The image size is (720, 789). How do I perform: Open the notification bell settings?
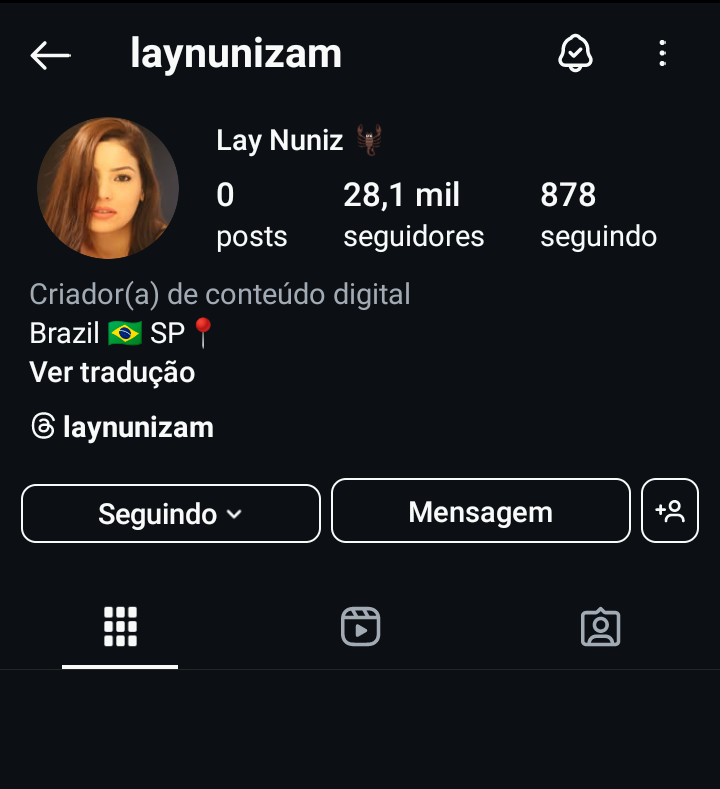coord(575,53)
